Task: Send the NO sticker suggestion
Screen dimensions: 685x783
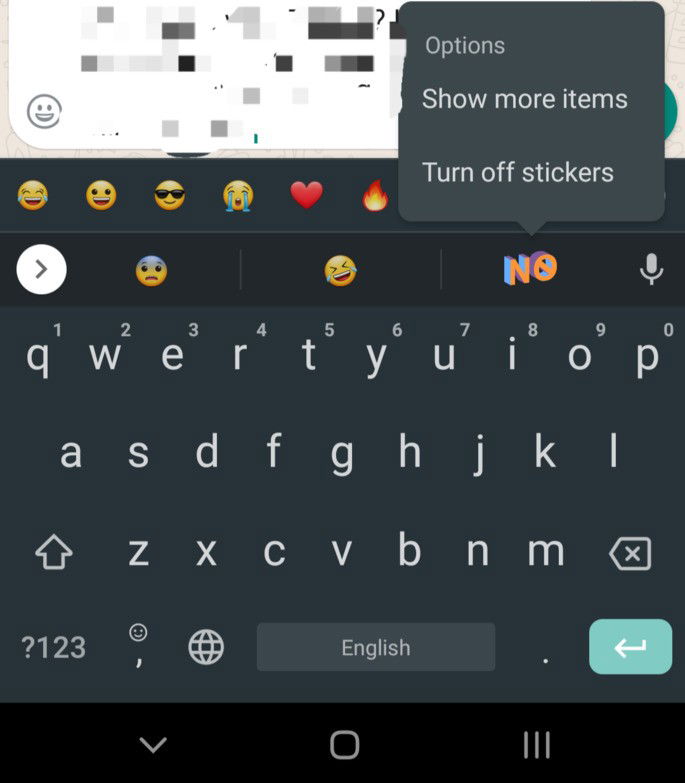Action: [530, 268]
